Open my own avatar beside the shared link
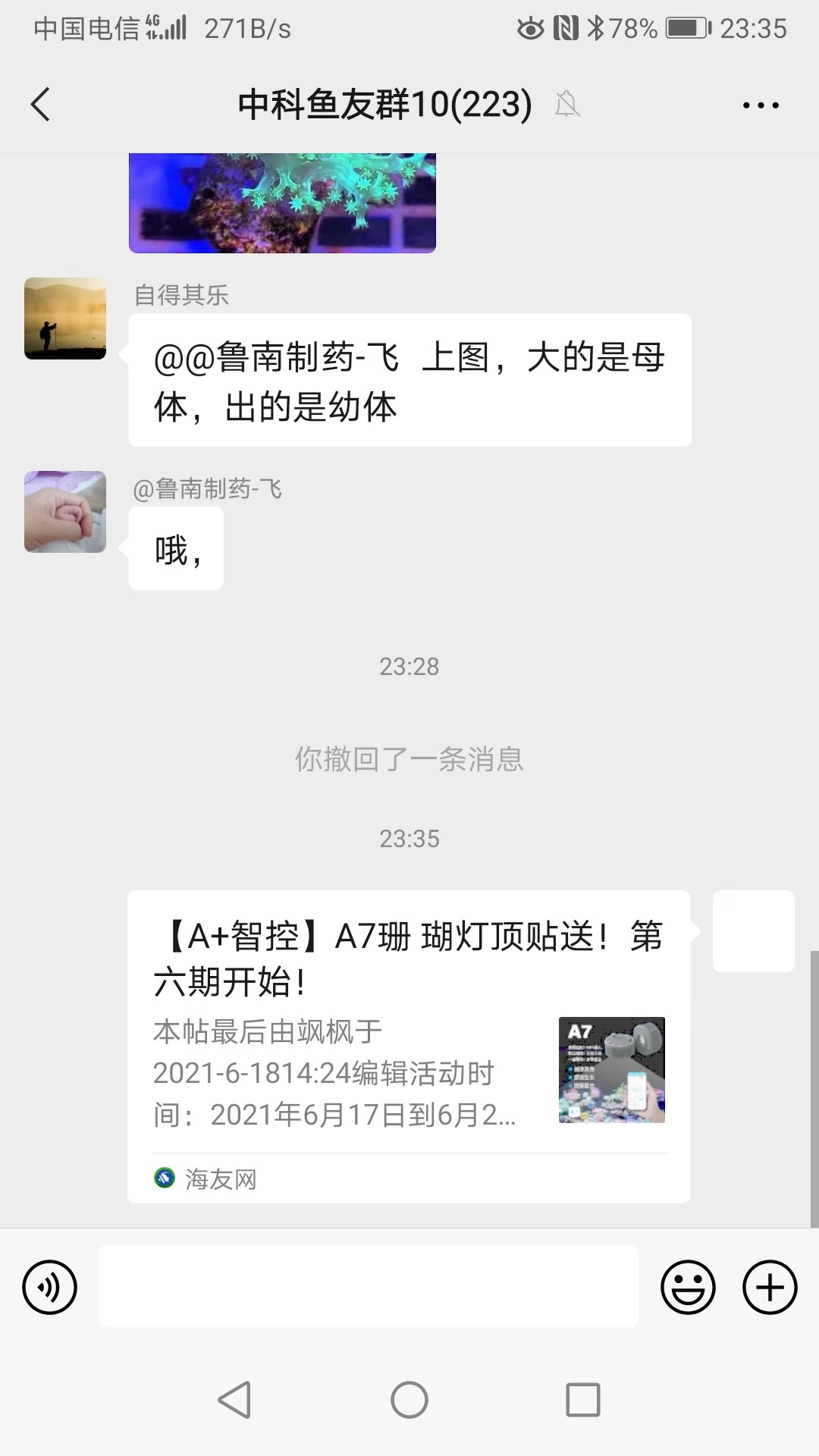Image resolution: width=819 pixels, height=1456 pixels. coord(753,931)
